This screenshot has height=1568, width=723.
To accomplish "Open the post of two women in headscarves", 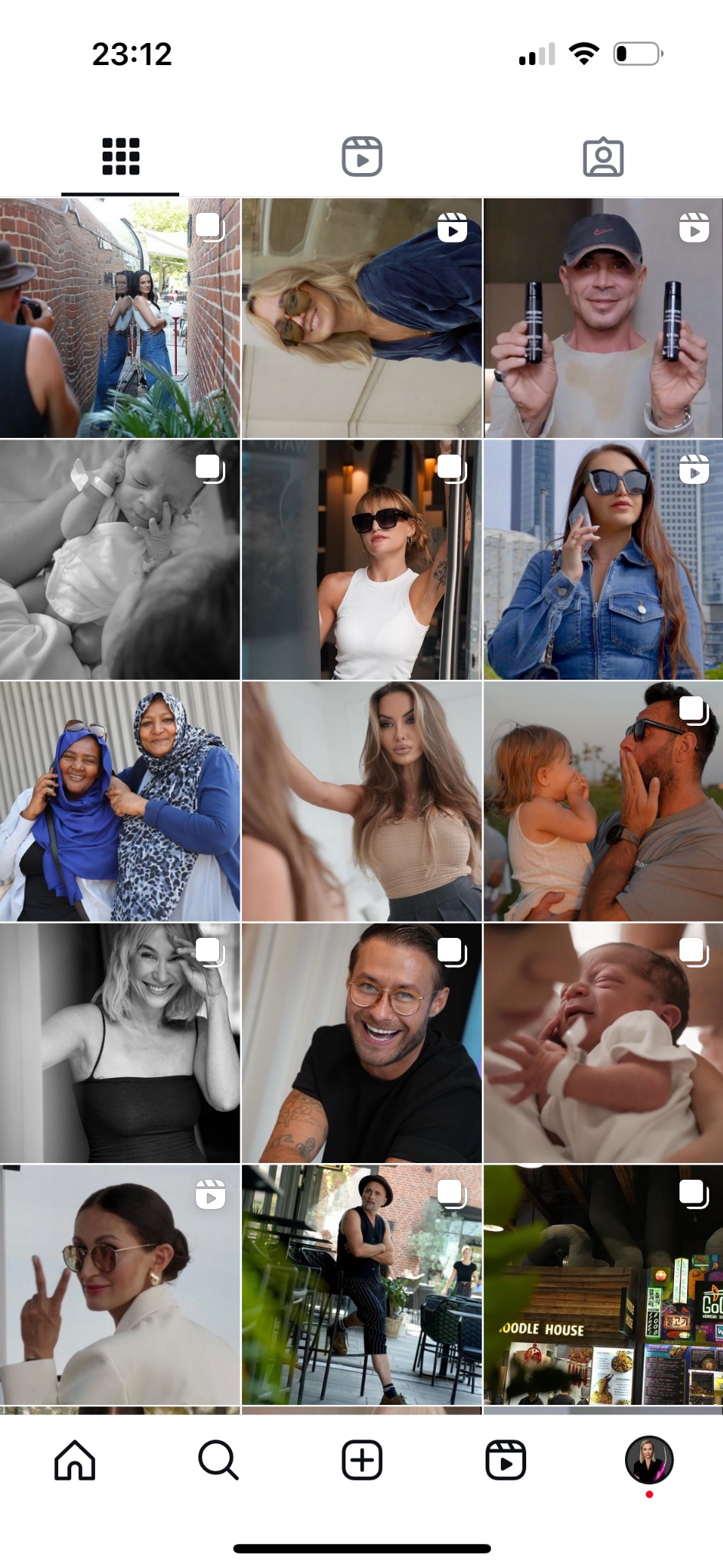I will coord(119,801).
